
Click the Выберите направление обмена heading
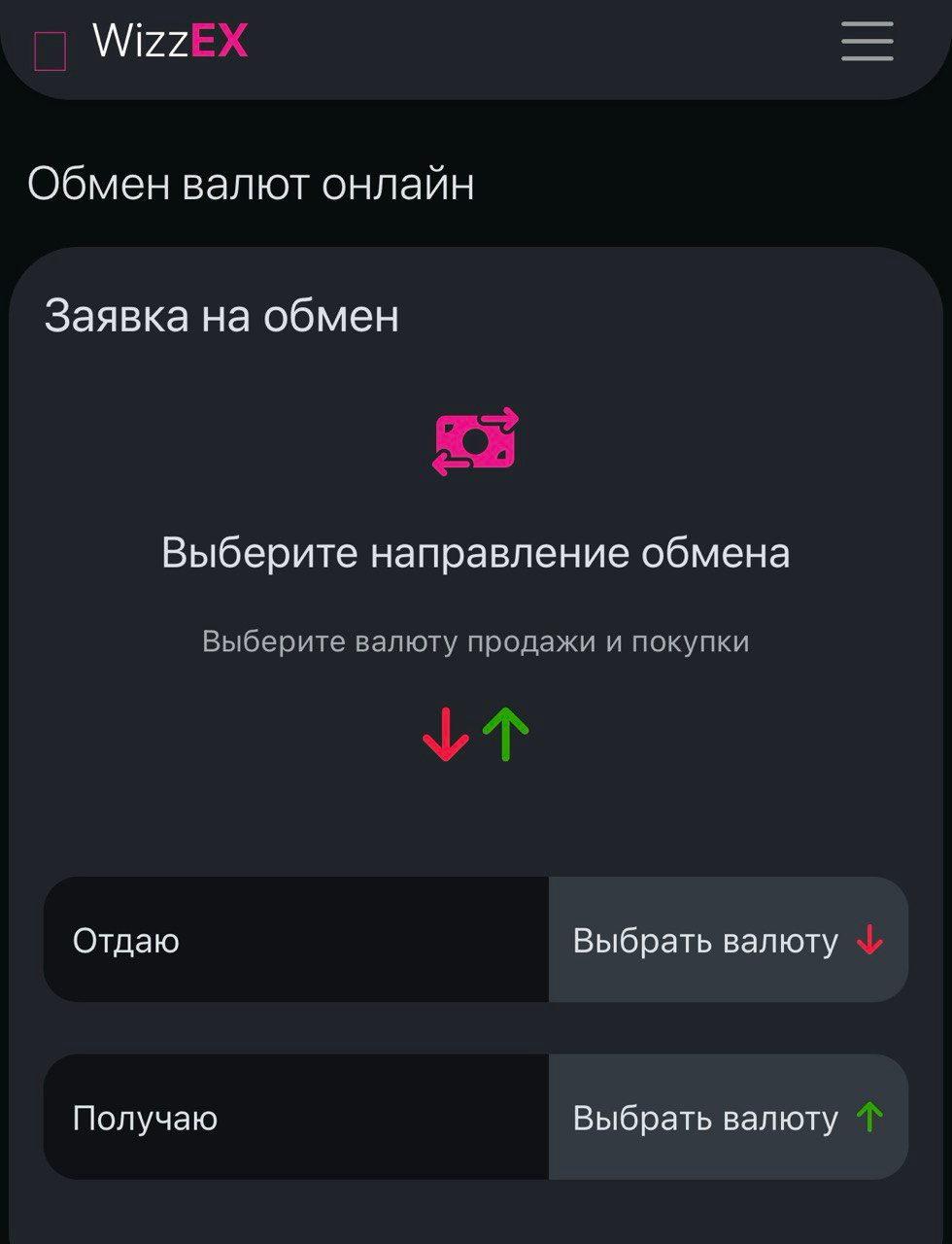476,552
